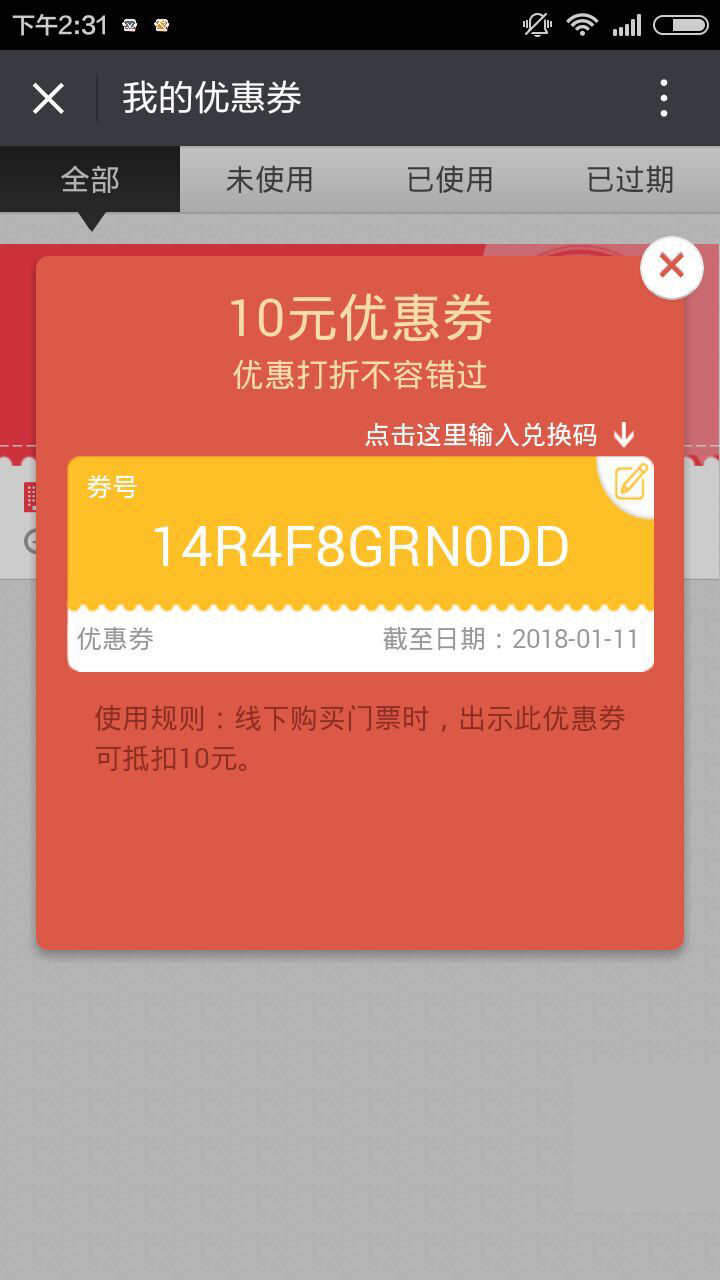Switch to the 未使用 tab
This screenshot has width=720, height=1280.
point(269,180)
